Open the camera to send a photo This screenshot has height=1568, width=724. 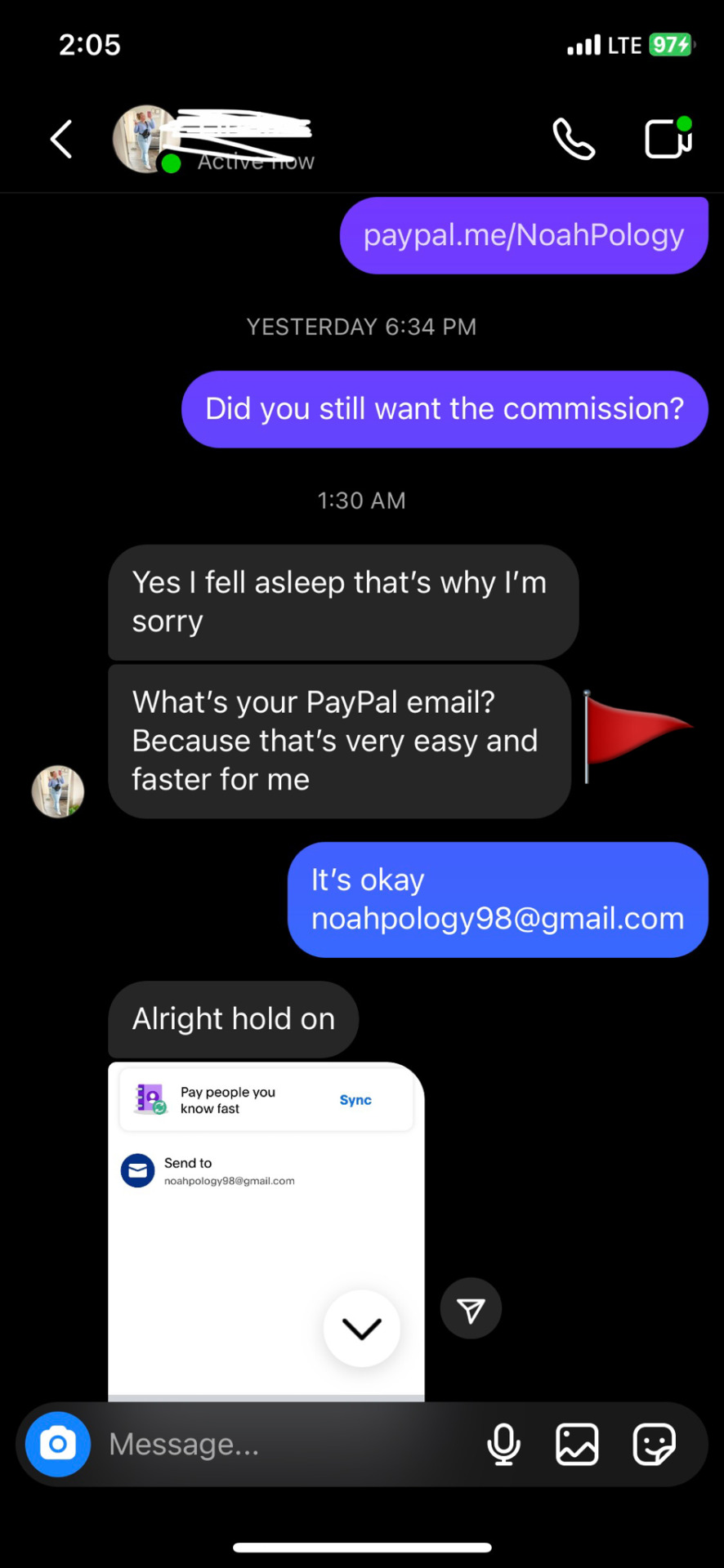pos(58,1444)
